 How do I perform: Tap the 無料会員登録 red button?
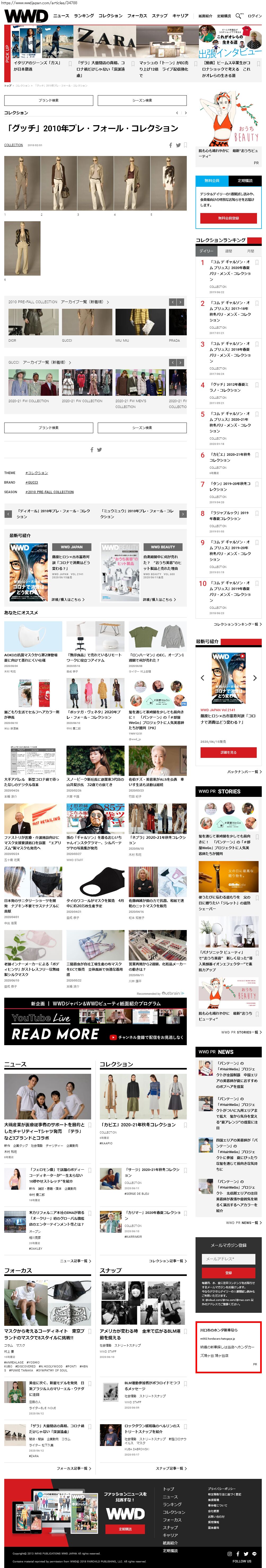click(x=228, y=218)
